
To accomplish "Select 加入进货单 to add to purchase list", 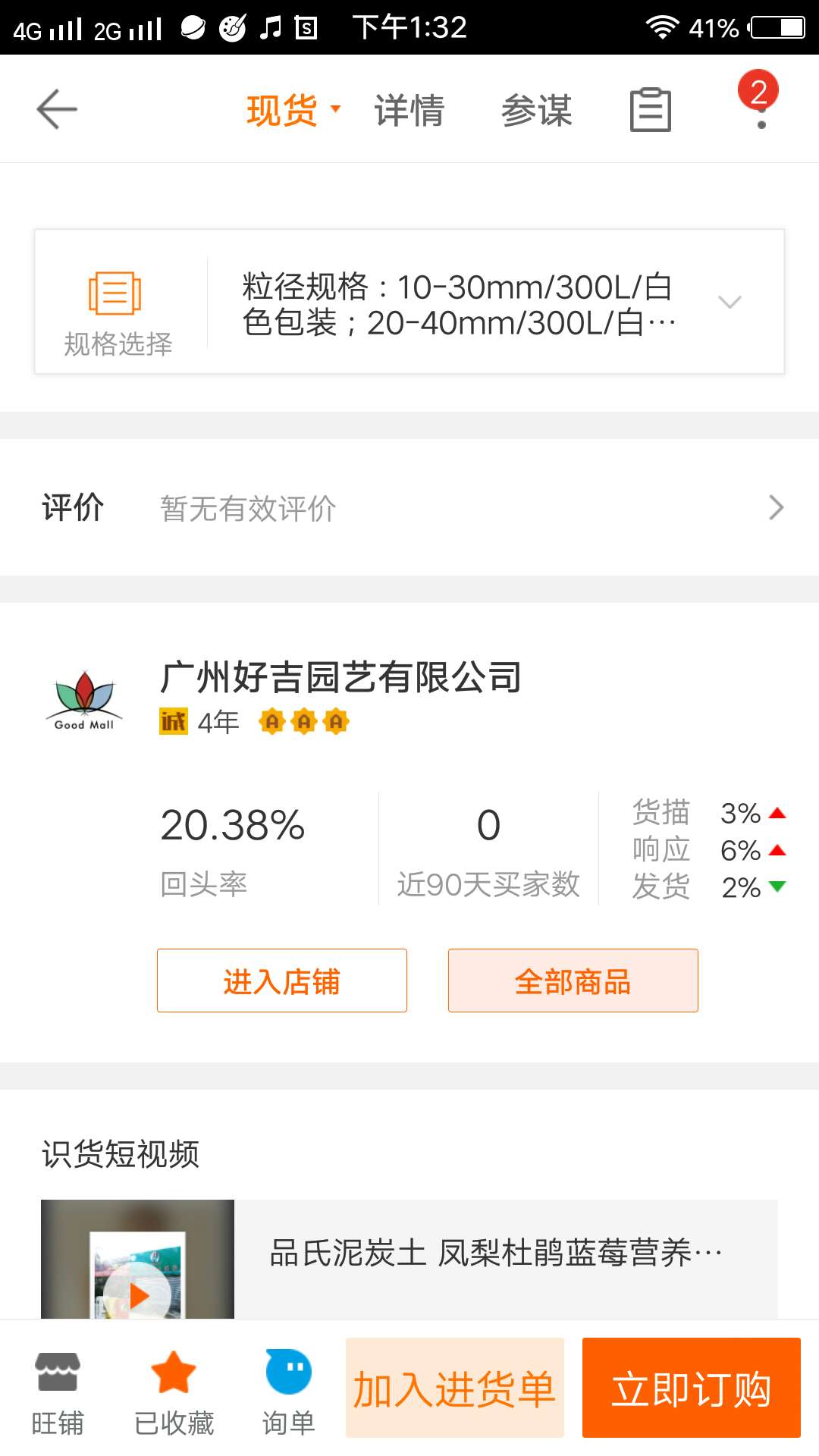I will click(455, 1388).
